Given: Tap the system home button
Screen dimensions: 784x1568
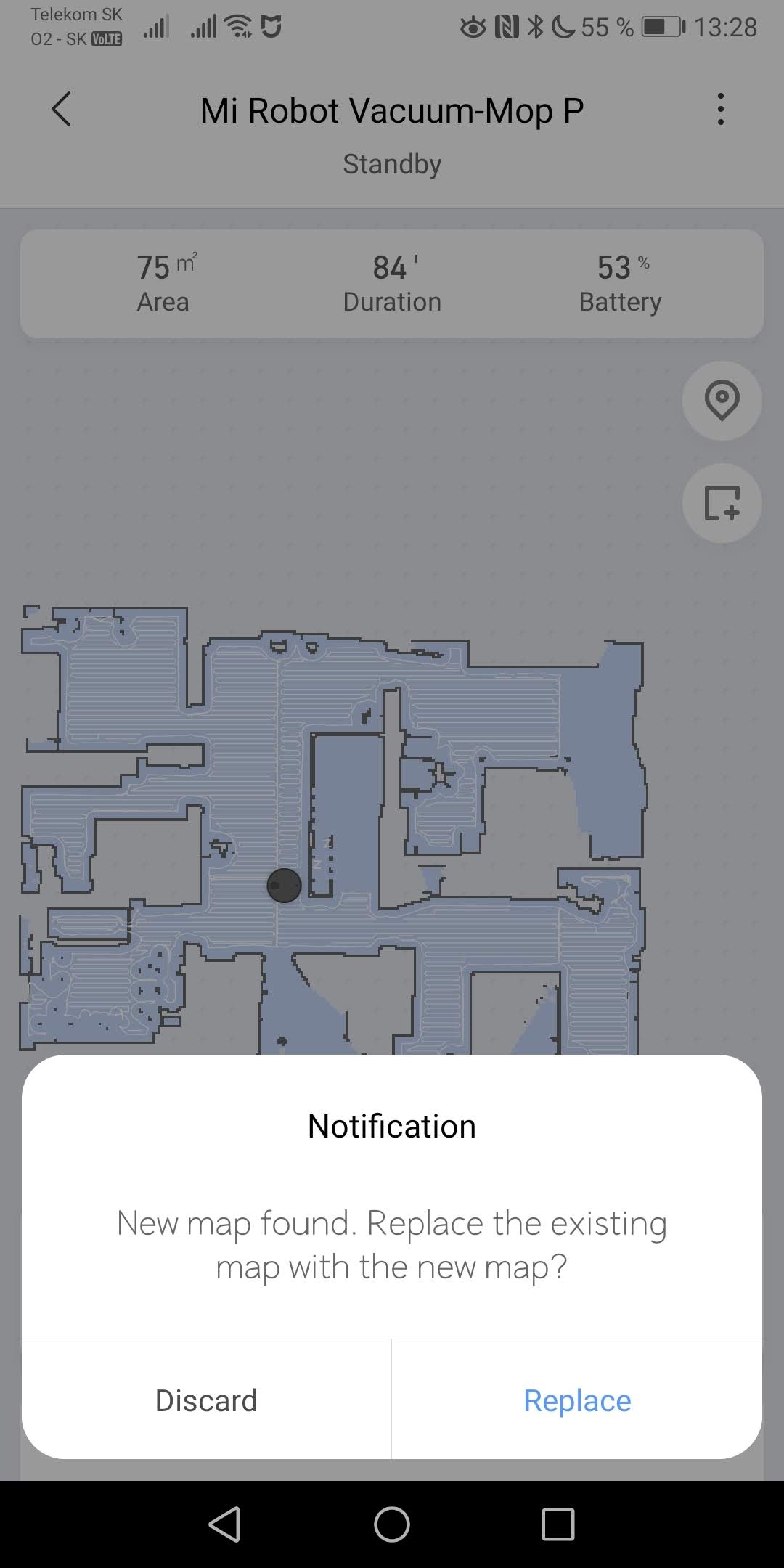Looking at the screenshot, I should 392,1524.
